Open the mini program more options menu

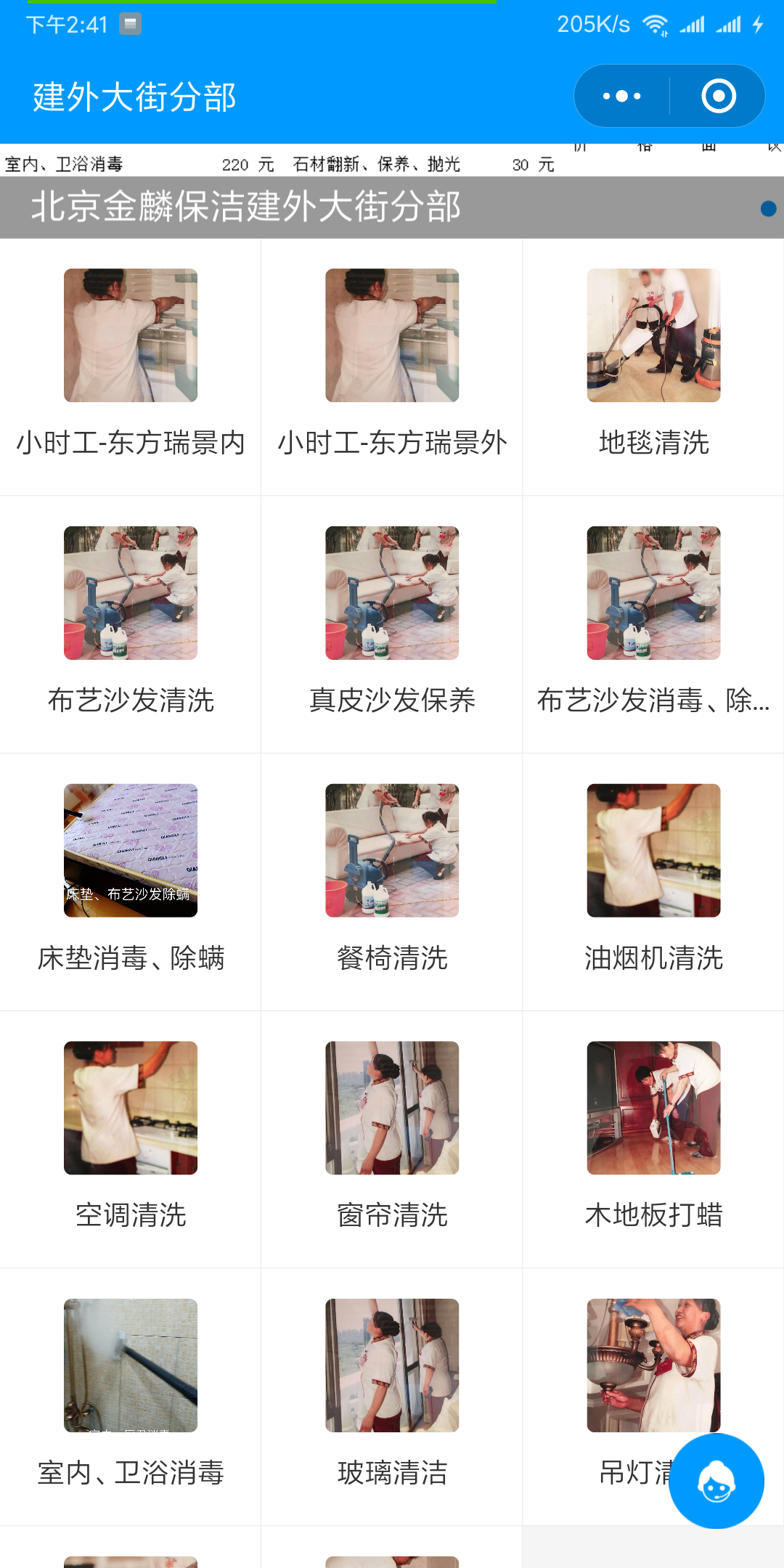(x=622, y=96)
